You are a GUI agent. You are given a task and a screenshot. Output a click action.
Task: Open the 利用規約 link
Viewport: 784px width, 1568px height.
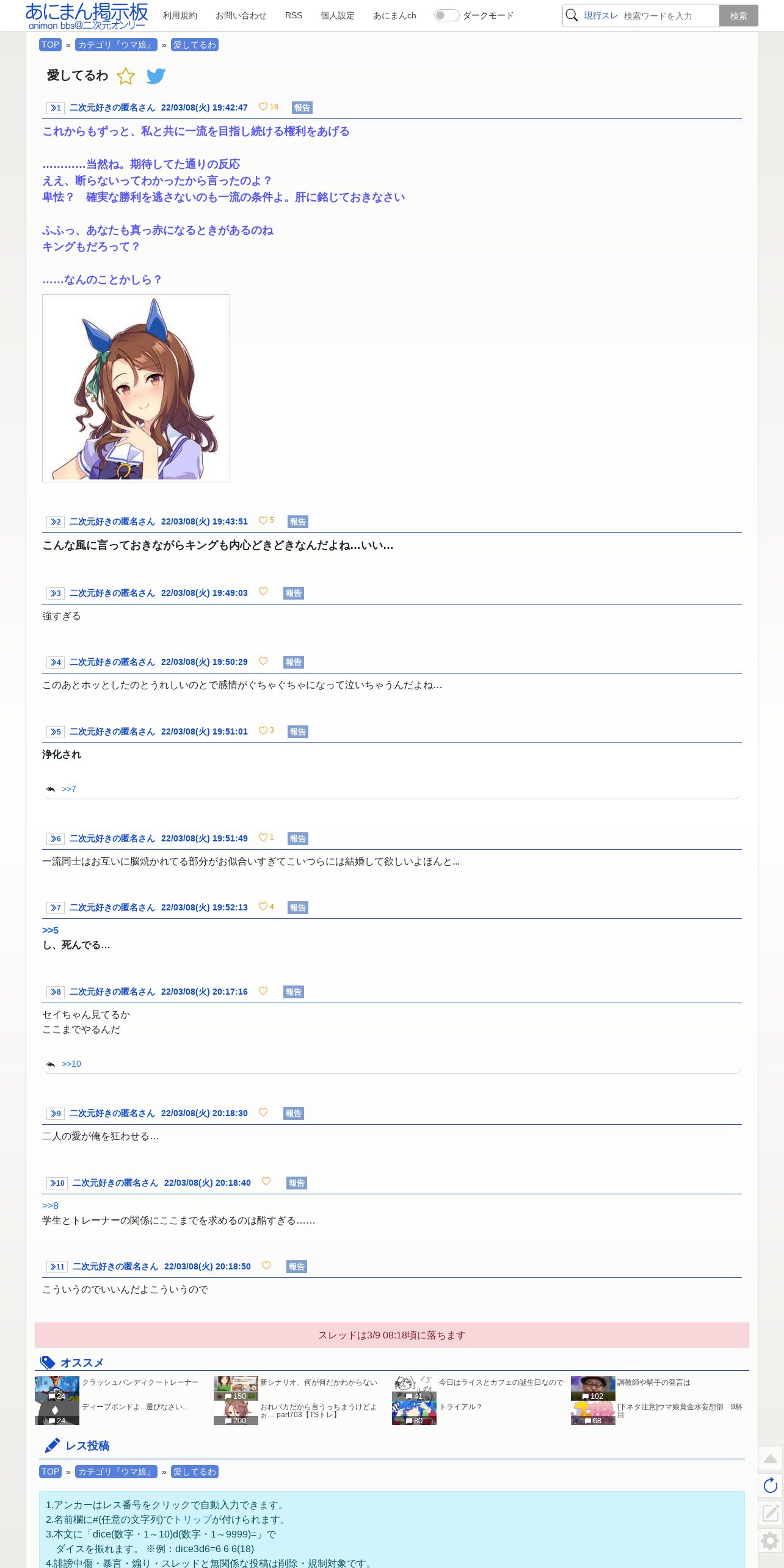coord(180,15)
